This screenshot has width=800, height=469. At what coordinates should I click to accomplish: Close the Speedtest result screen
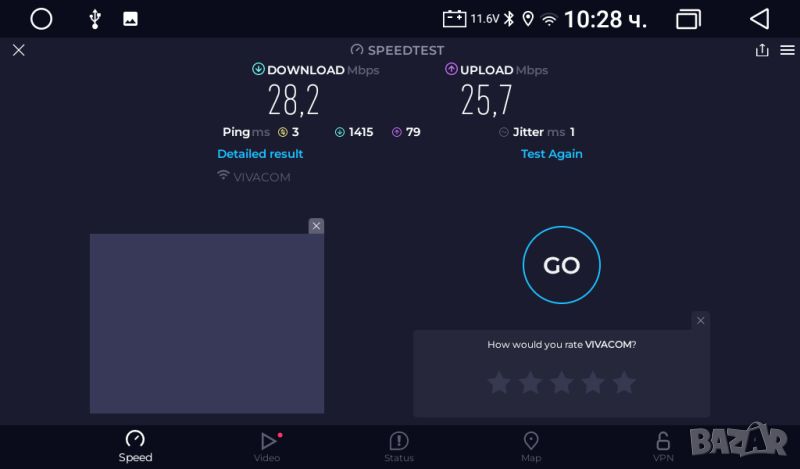18,50
